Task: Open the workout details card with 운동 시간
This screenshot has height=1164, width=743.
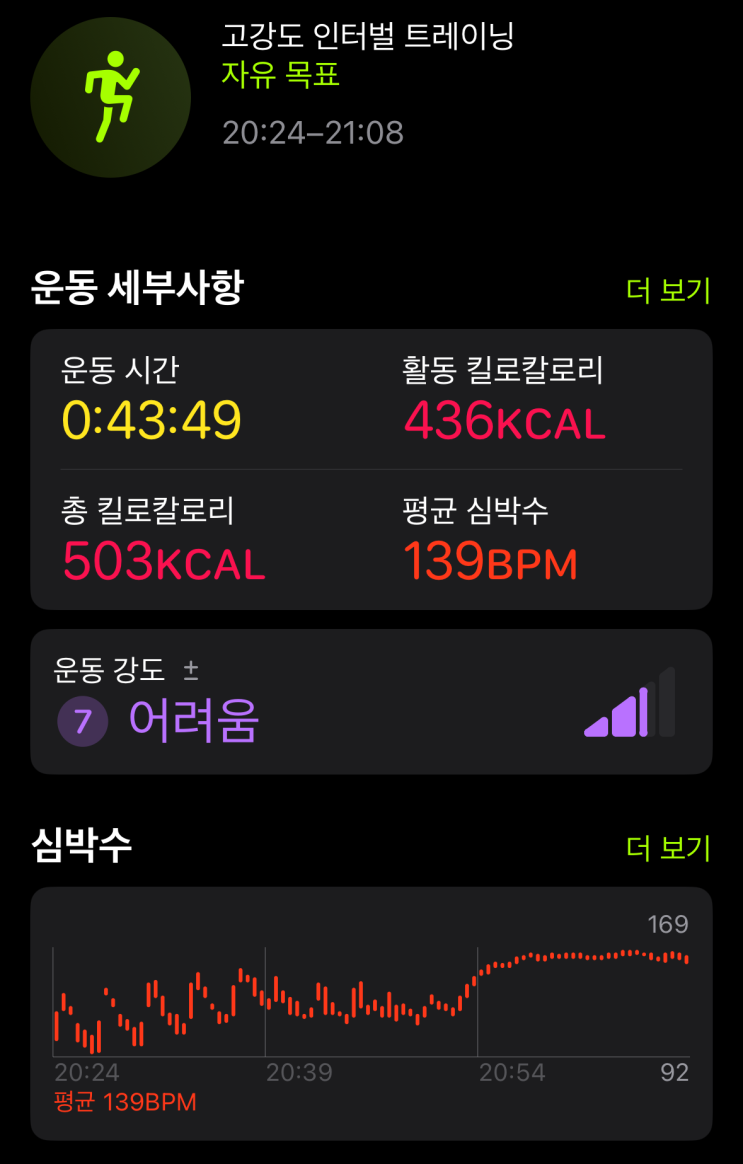Action: coord(371,469)
